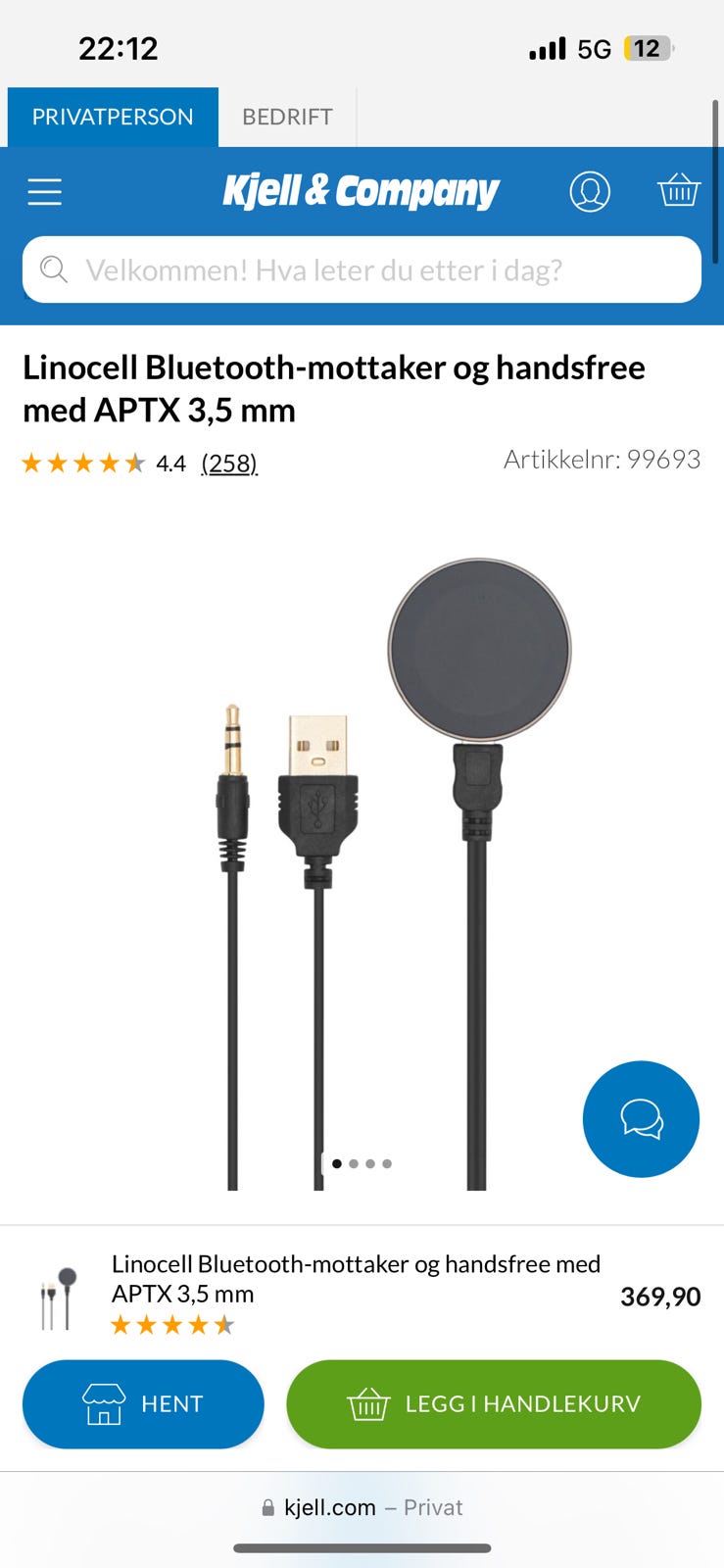Viewport: 724px width, 1568px height.
Task: Start a chat with support
Action: point(641,1118)
